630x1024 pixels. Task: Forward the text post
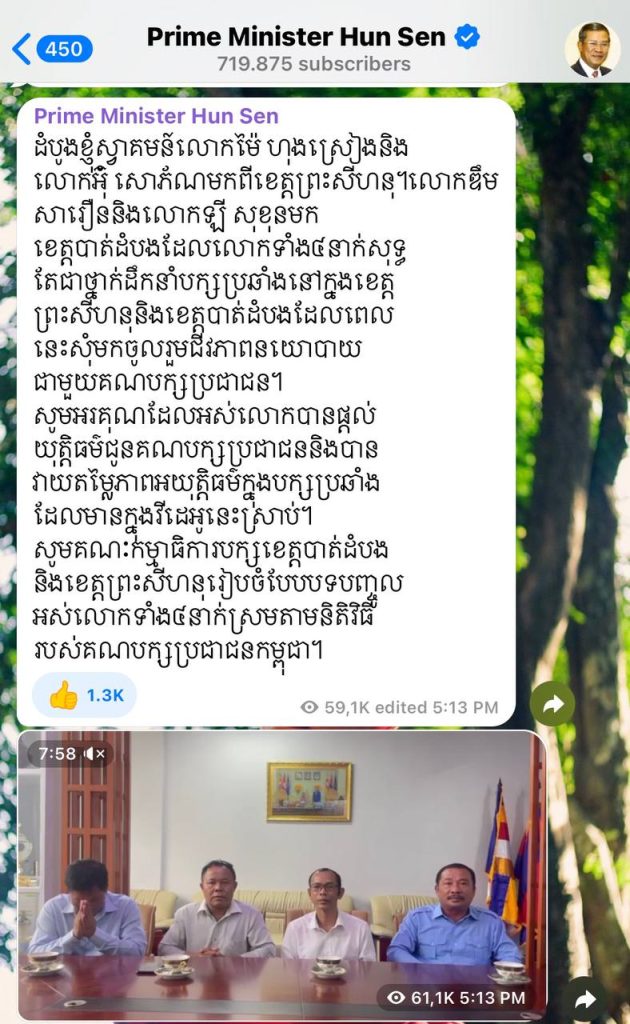552,704
